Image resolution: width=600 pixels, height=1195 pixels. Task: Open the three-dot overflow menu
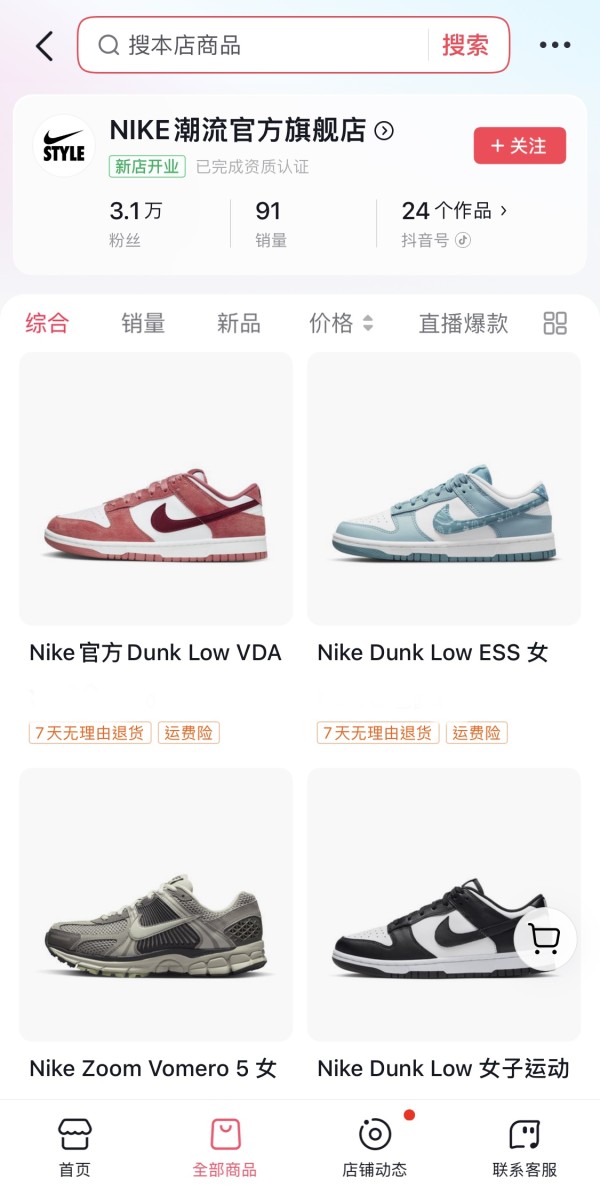[555, 46]
